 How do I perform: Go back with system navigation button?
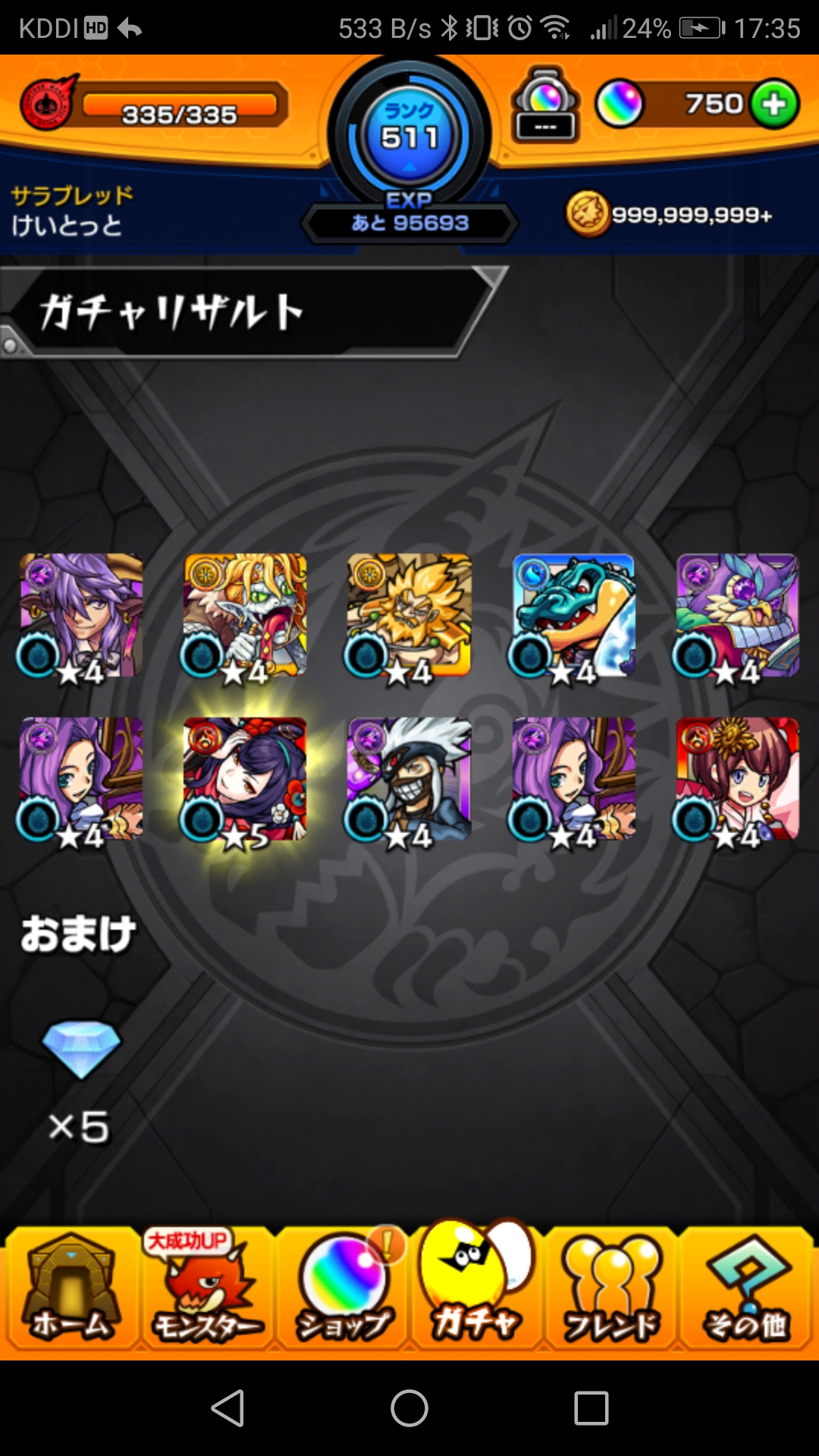[x=227, y=1408]
